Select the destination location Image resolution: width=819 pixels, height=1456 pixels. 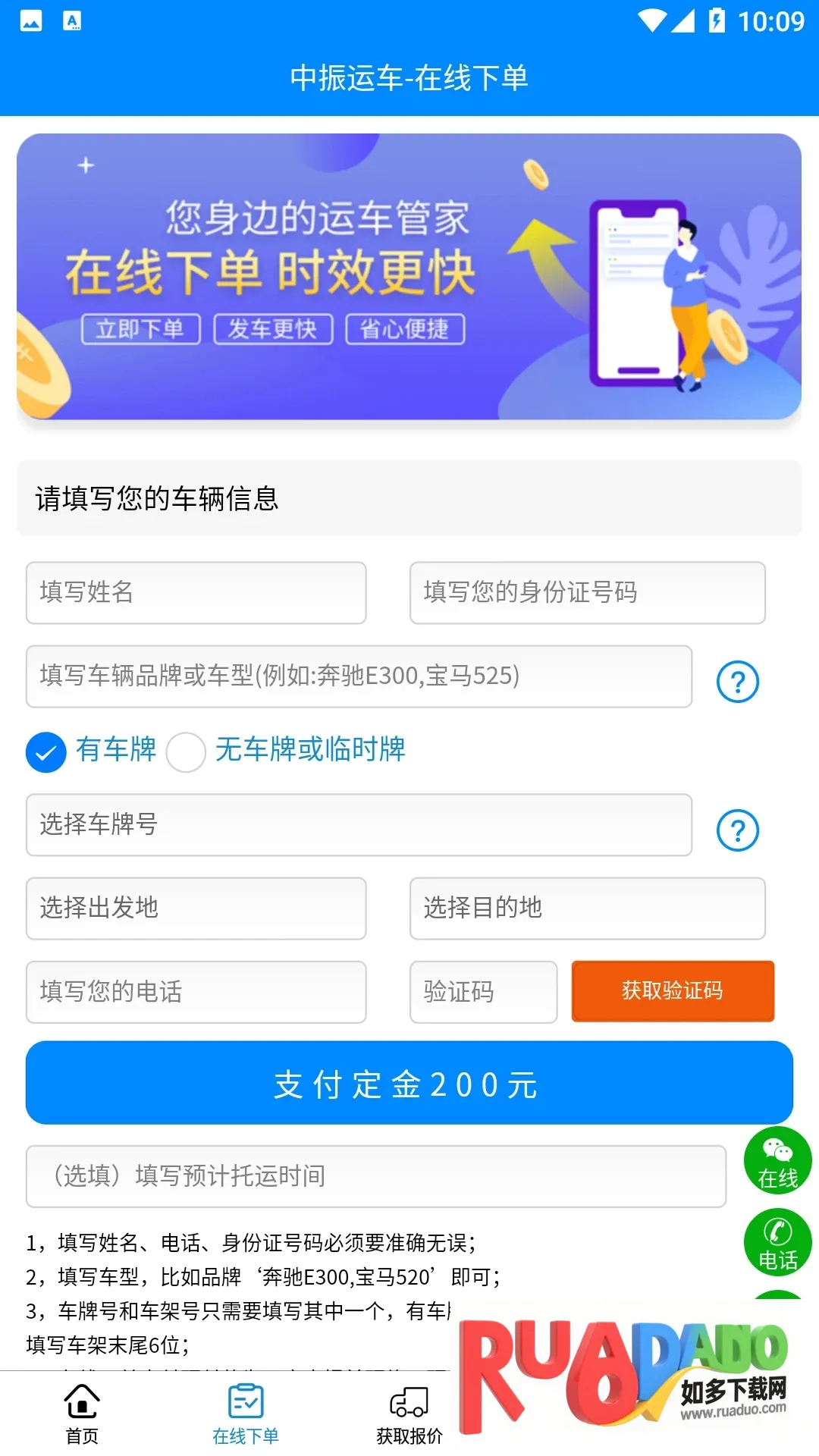587,908
